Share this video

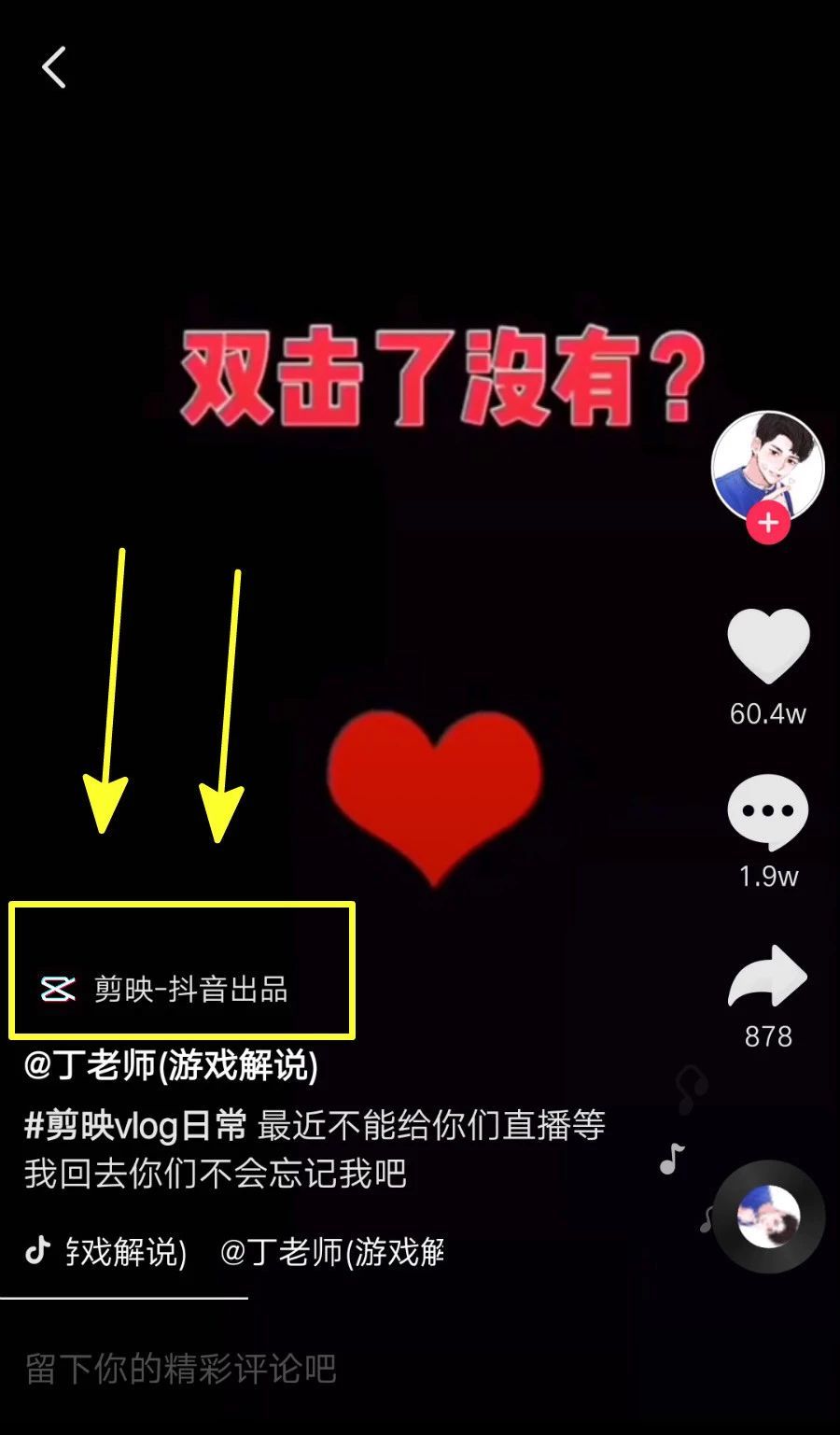tap(768, 977)
